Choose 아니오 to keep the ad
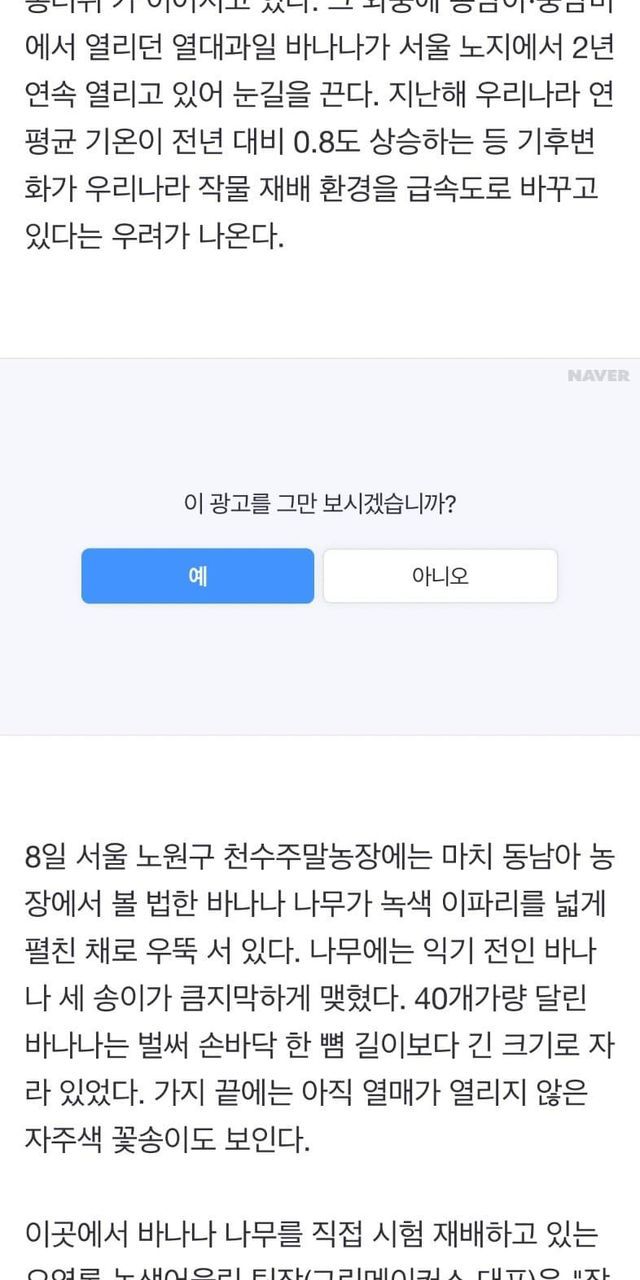Image resolution: width=640 pixels, height=1280 pixels. 440,576
